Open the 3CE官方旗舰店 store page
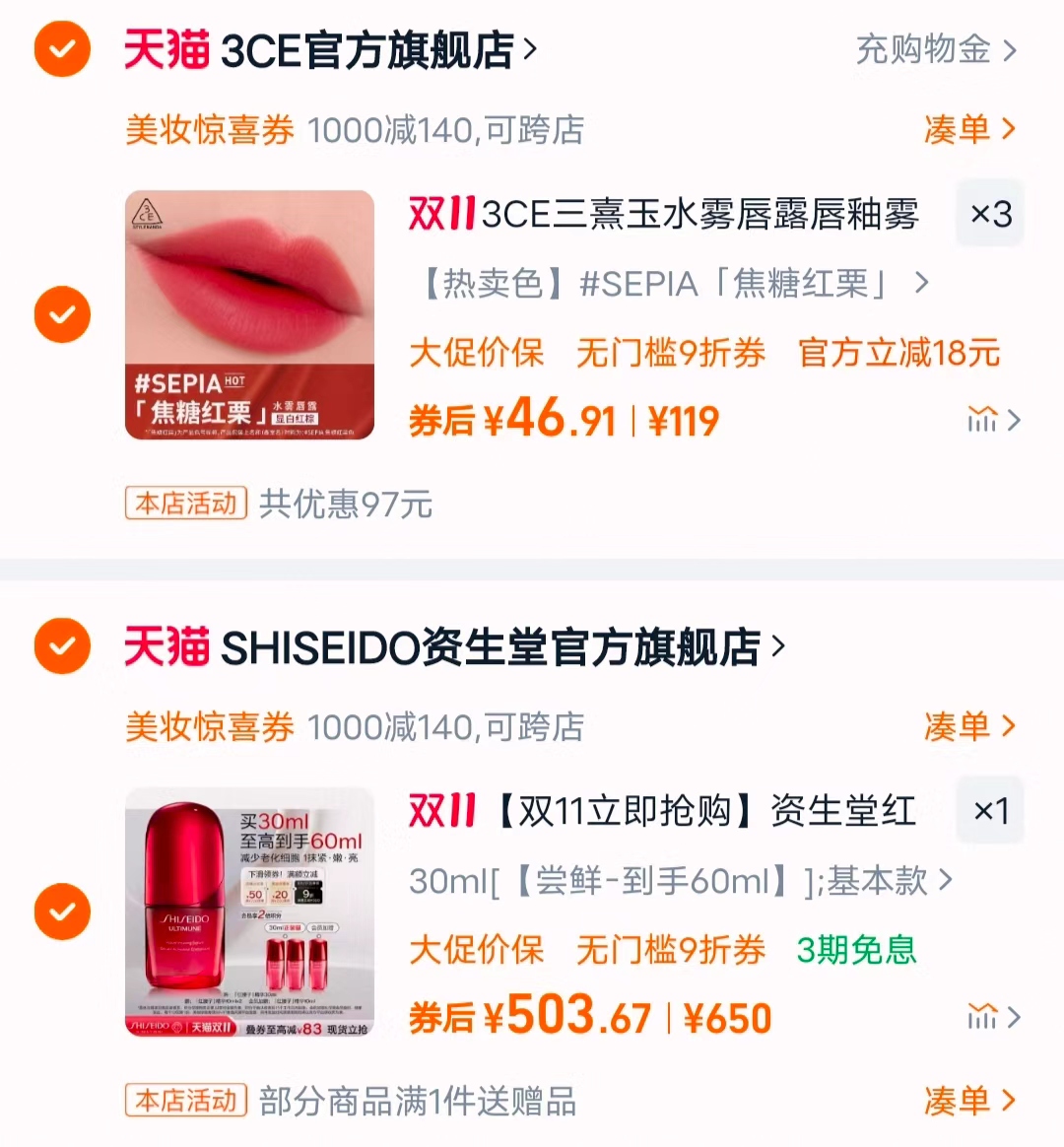1064x1147 pixels. (x=369, y=49)
